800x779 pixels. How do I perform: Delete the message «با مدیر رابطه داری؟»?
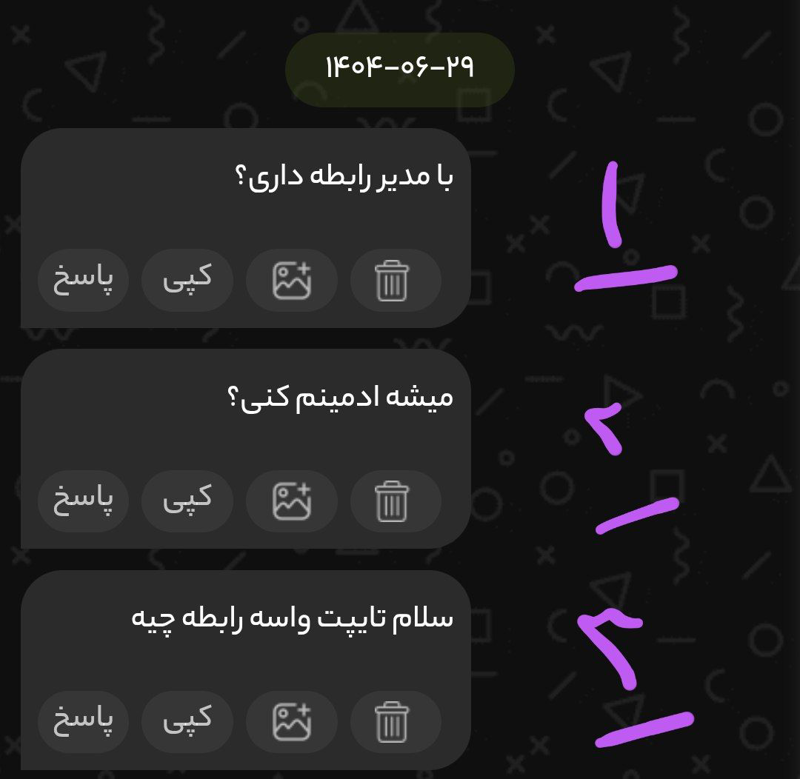[x=393, y=280]
